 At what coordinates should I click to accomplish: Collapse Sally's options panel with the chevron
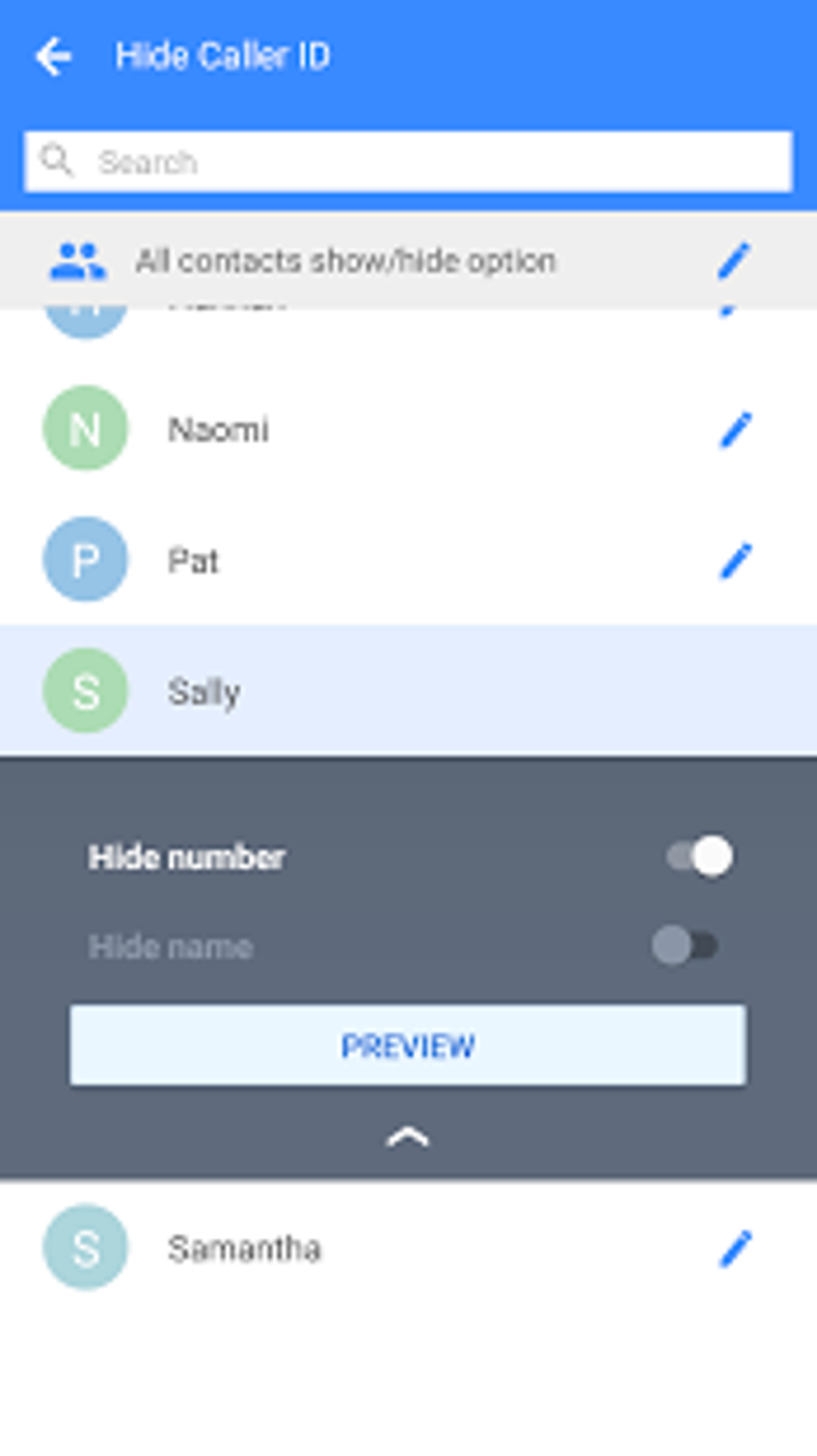(x=408, y=1137)
